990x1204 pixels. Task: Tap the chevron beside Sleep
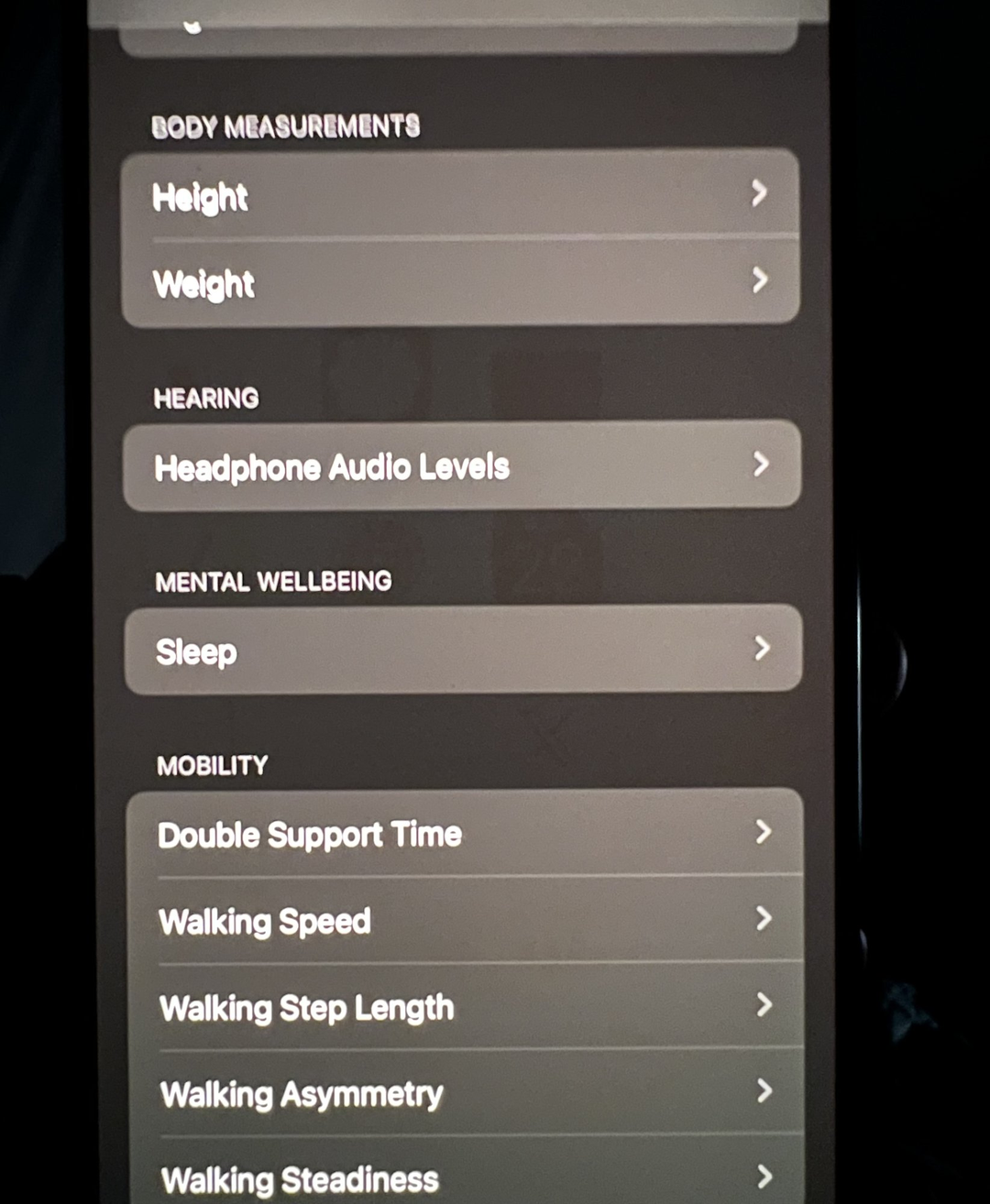click(x=761, y=649)
